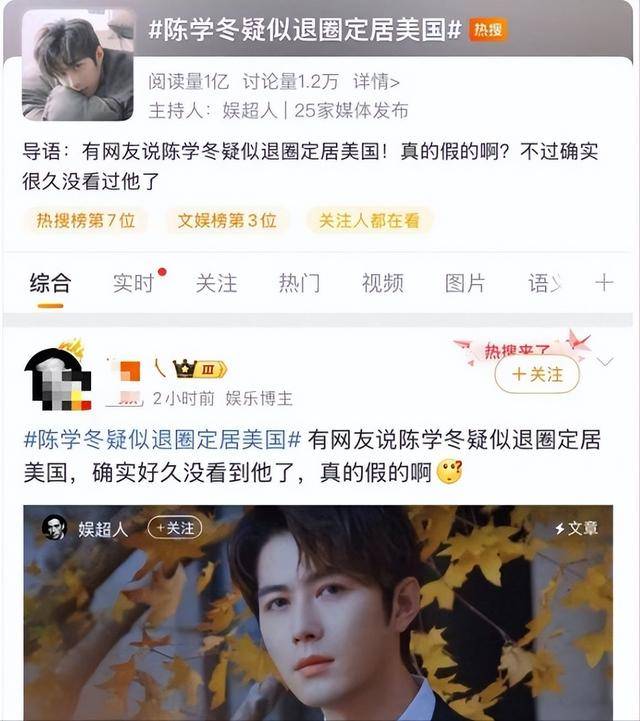Open hashtag #陈学冬疑似退圈定居美国# in the post
Viewport: 640px width, 721px height.
click(x=161, y=439)
